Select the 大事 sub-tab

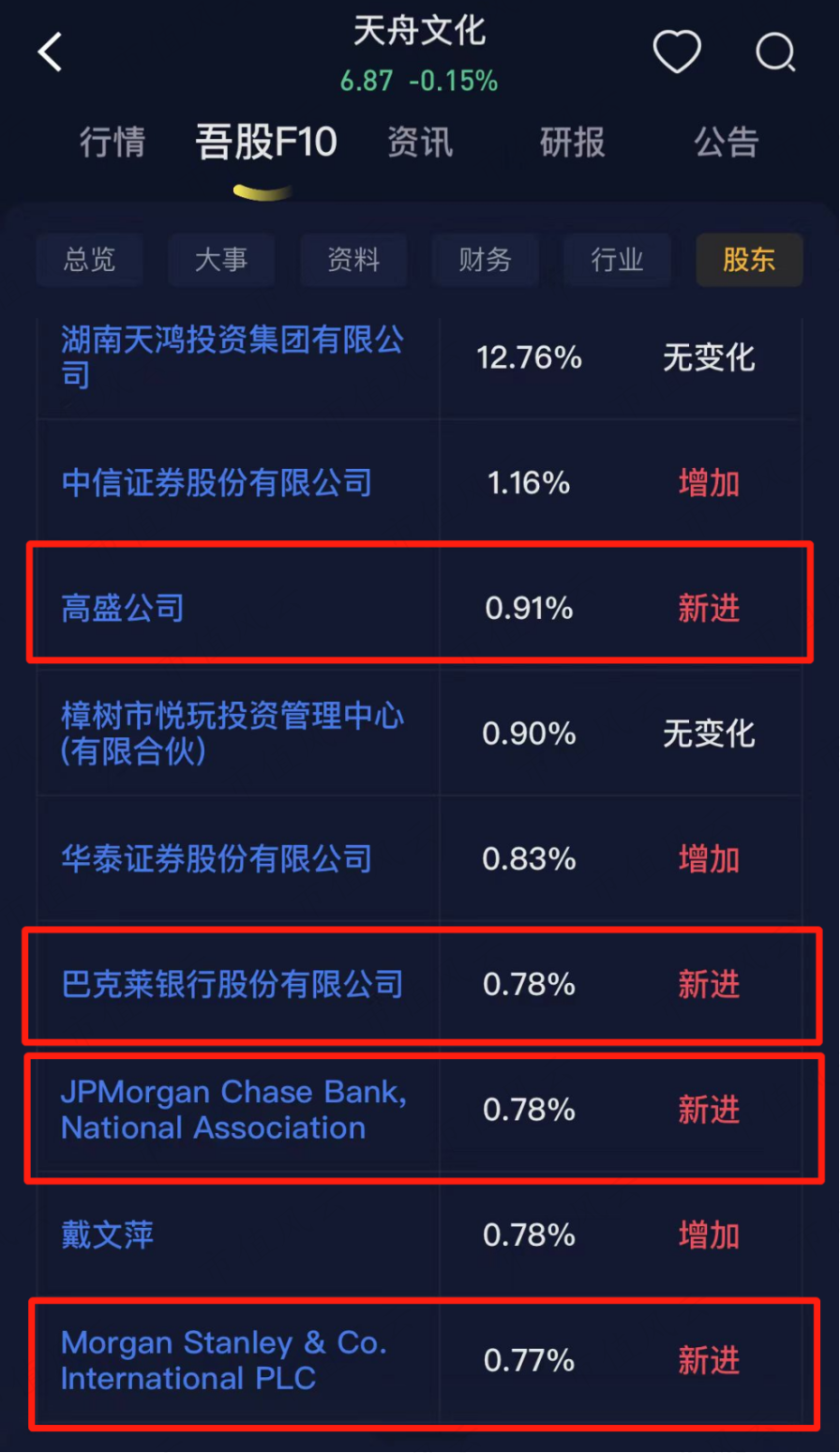(x=221, y=260)
